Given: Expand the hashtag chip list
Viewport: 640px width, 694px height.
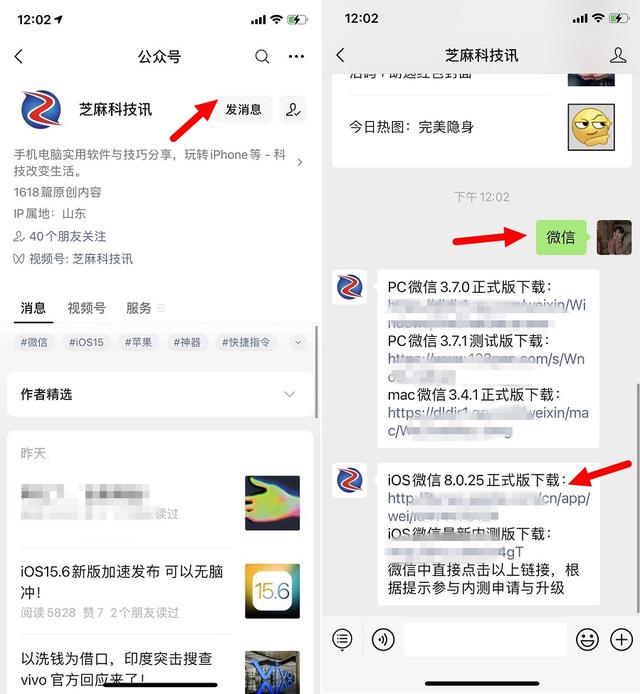Looking at the screenshot, I should 298,342.
